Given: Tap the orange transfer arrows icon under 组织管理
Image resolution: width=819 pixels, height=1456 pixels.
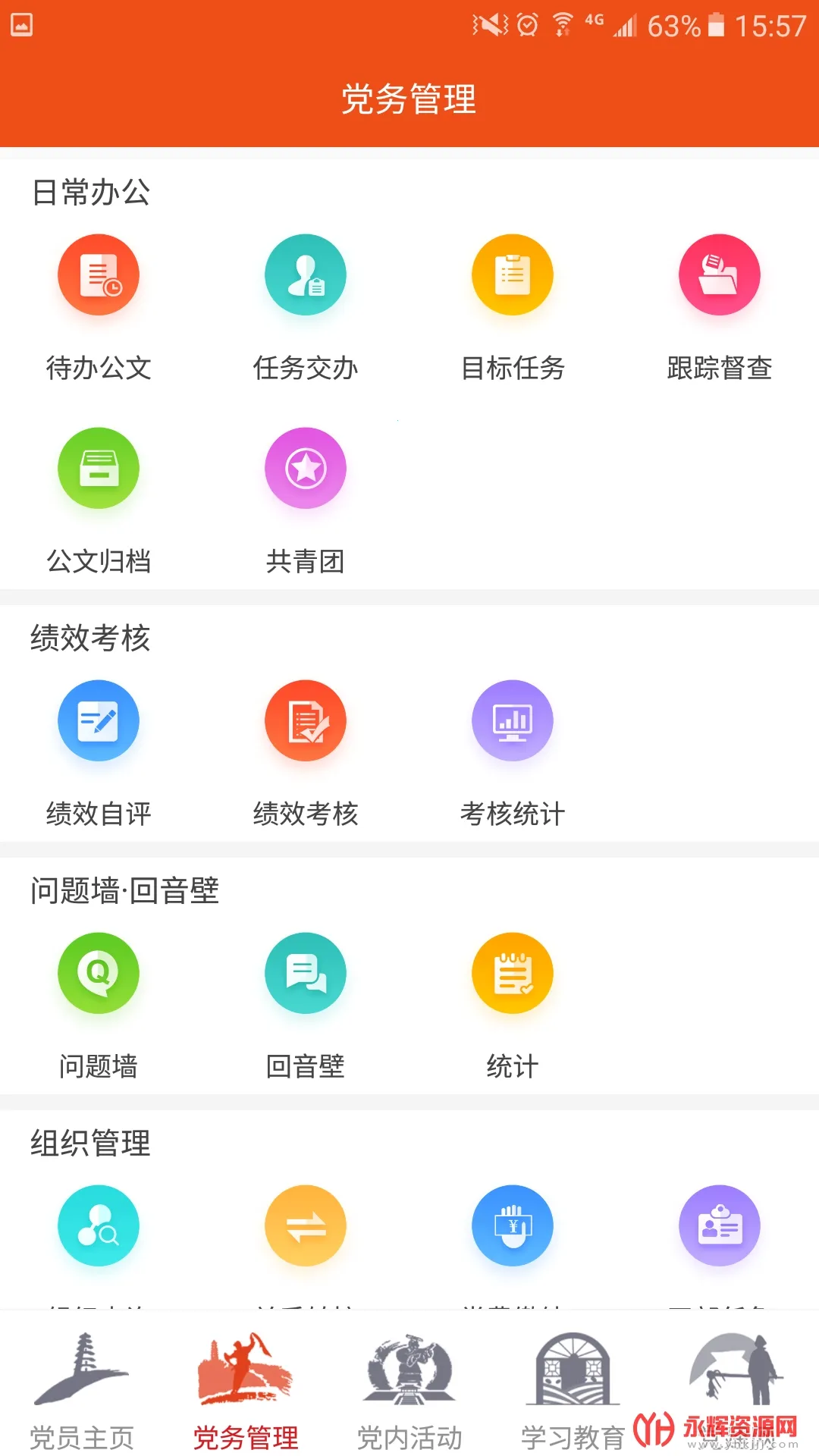Looking at the screenshot, I should [306, 1225].
